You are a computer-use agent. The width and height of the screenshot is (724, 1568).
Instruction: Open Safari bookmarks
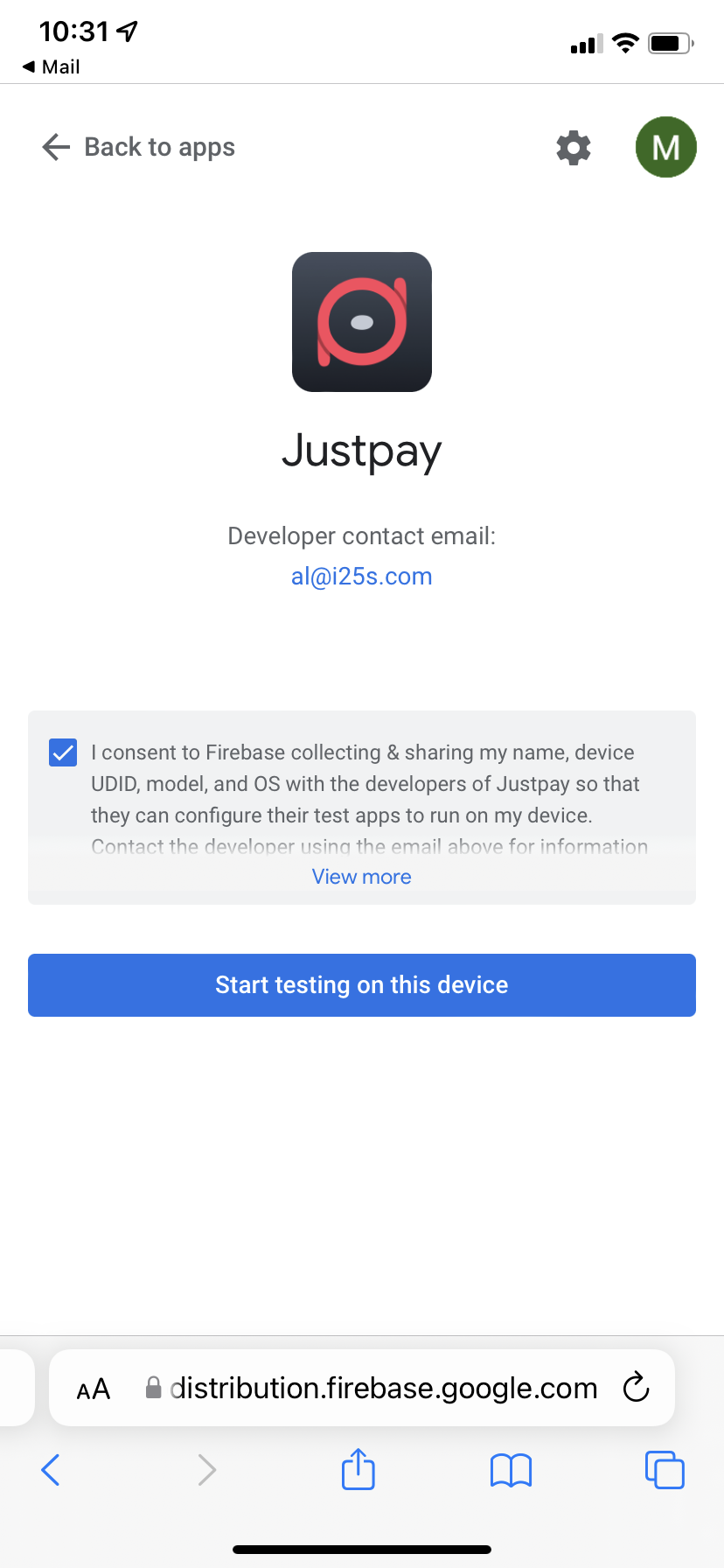pos(511,1470)
